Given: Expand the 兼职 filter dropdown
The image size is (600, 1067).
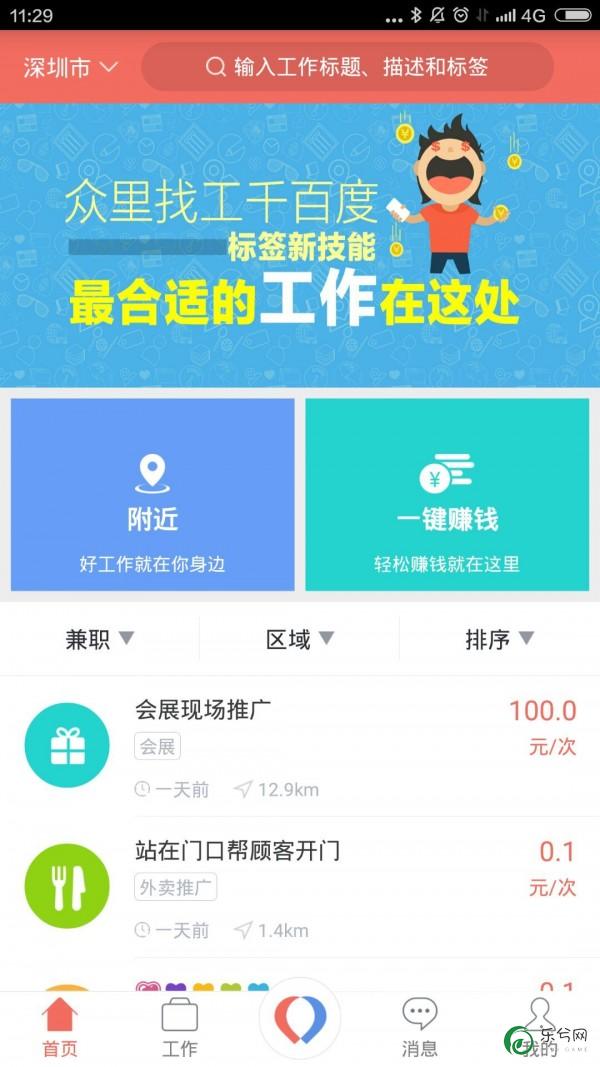Looking at the screenshot, I should [99, 639].
